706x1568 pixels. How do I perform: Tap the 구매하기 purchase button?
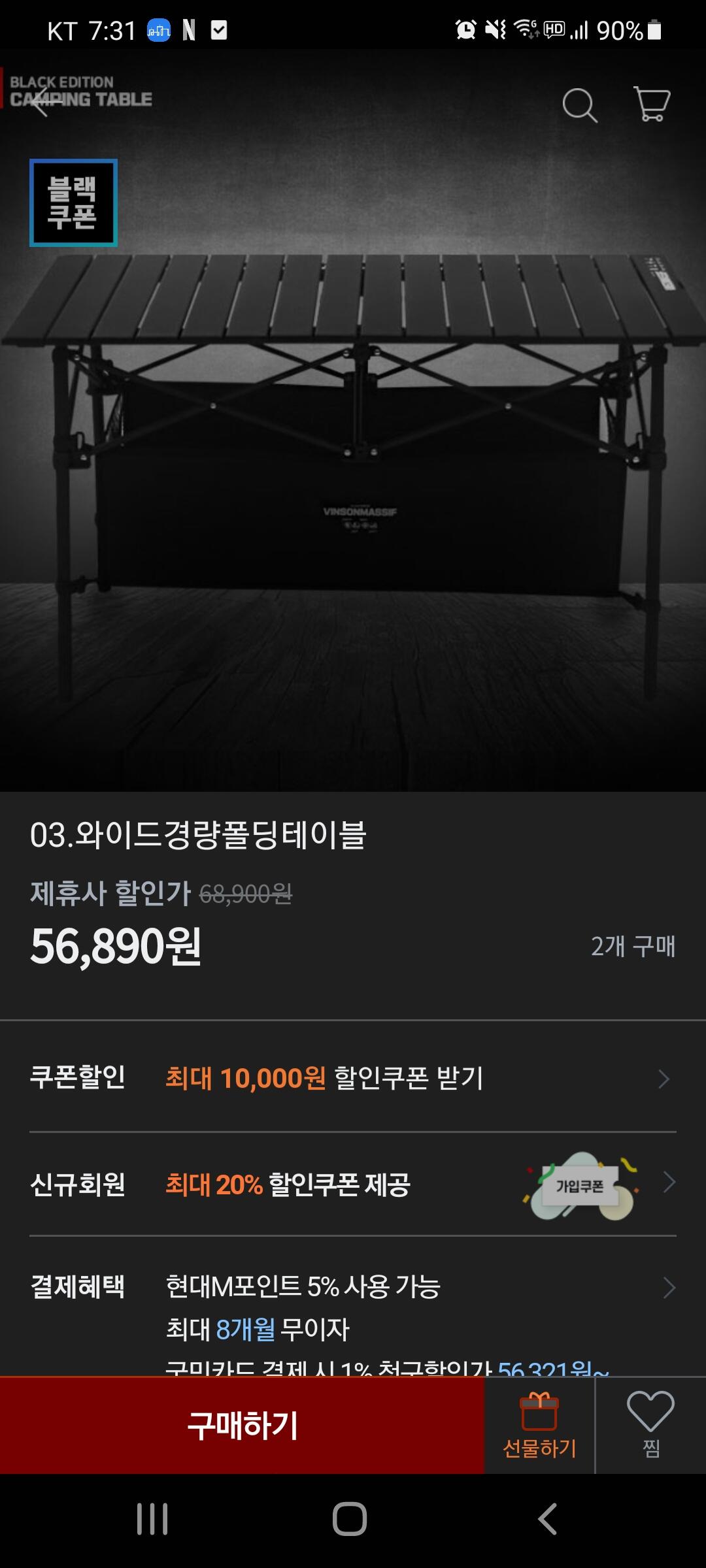click(242, 1425)
